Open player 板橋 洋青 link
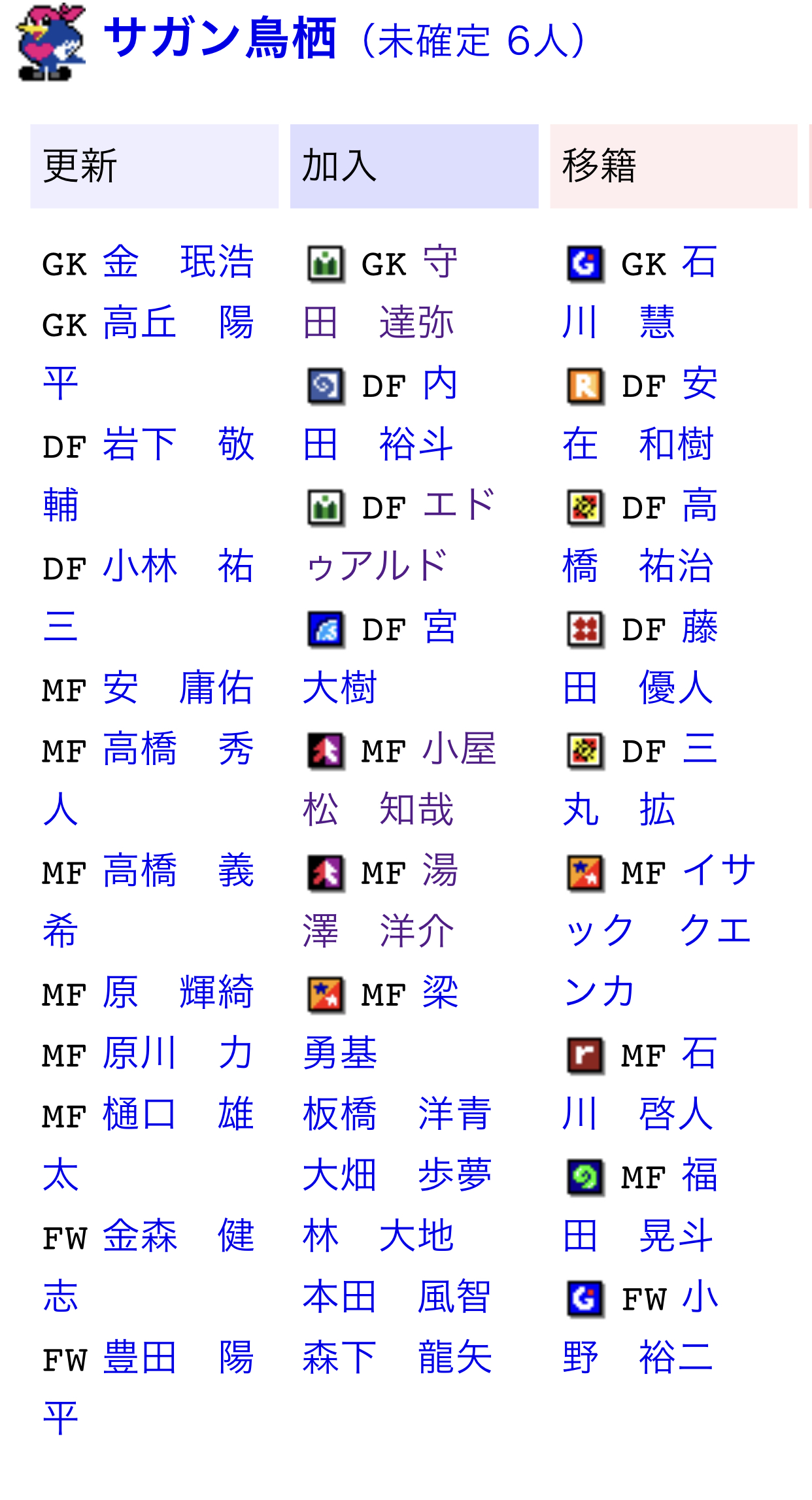Viewport: 812px width, 1500px height. click(398, 1114)
